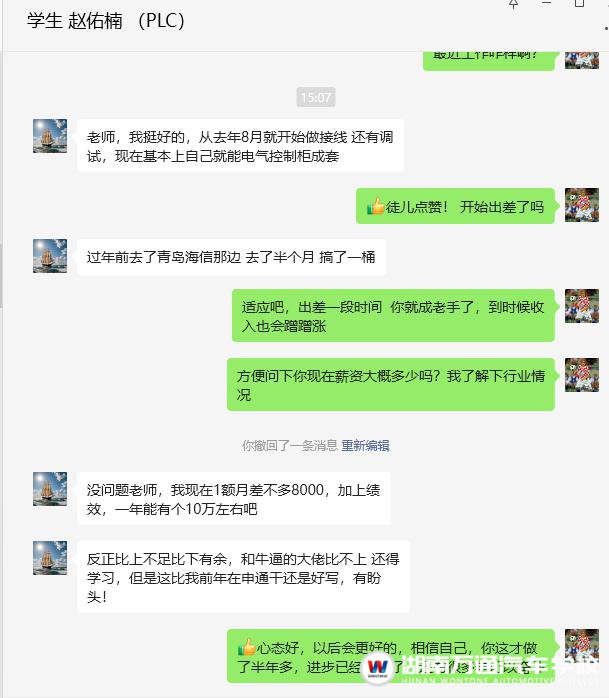
Task: Open my avatar beside the 徒儿点赞 message
Action: 581,205
